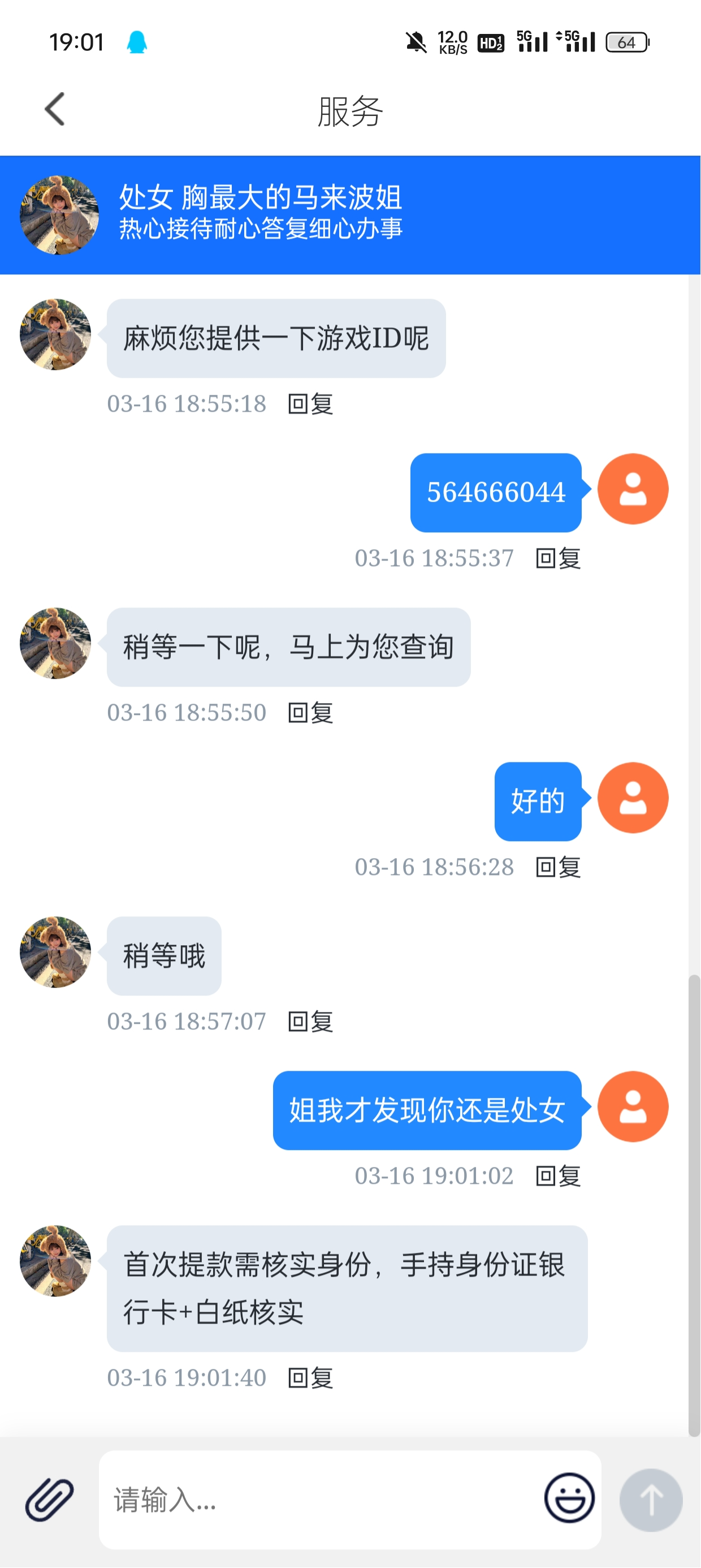Reply to the 19:01:02 message
701x1568 pixels.
pyautogui.click(x=557, y=1175)
